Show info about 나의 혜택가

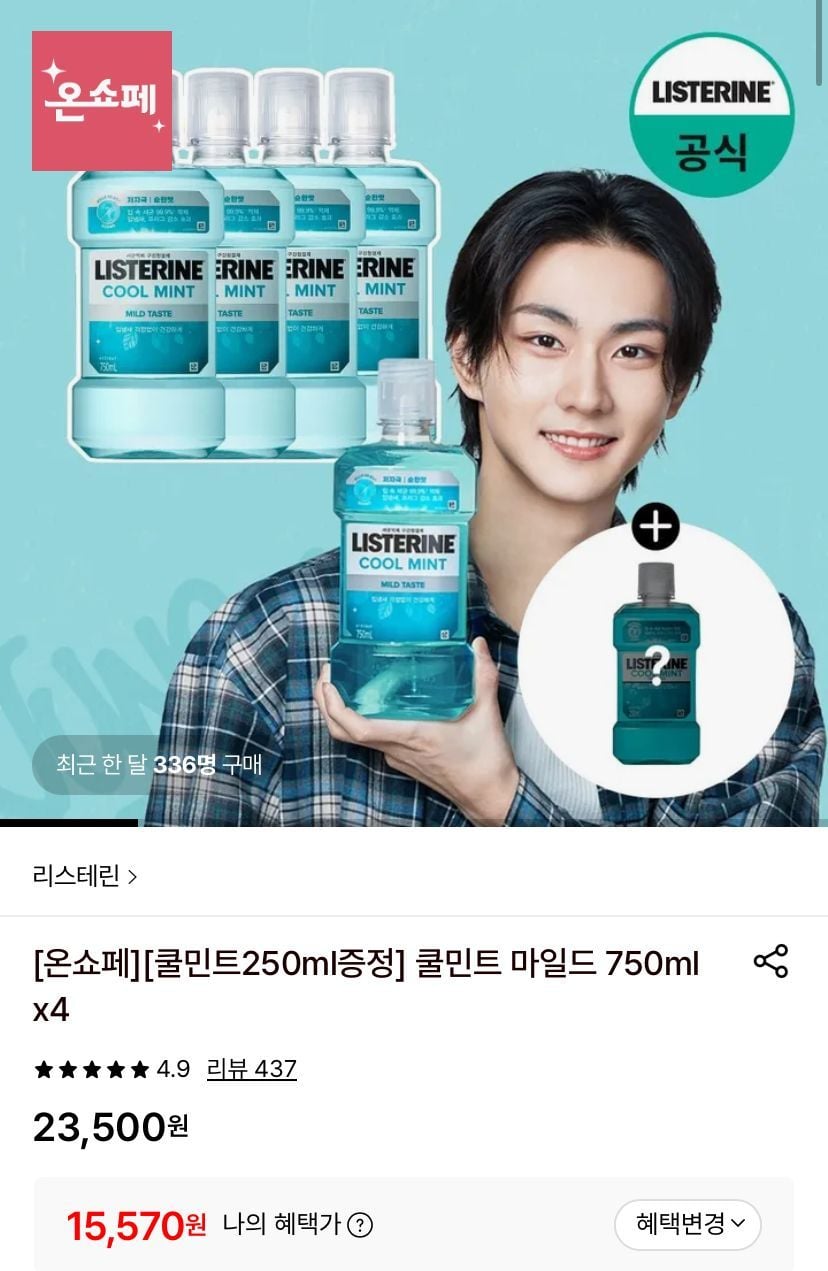click(360, 1225)
